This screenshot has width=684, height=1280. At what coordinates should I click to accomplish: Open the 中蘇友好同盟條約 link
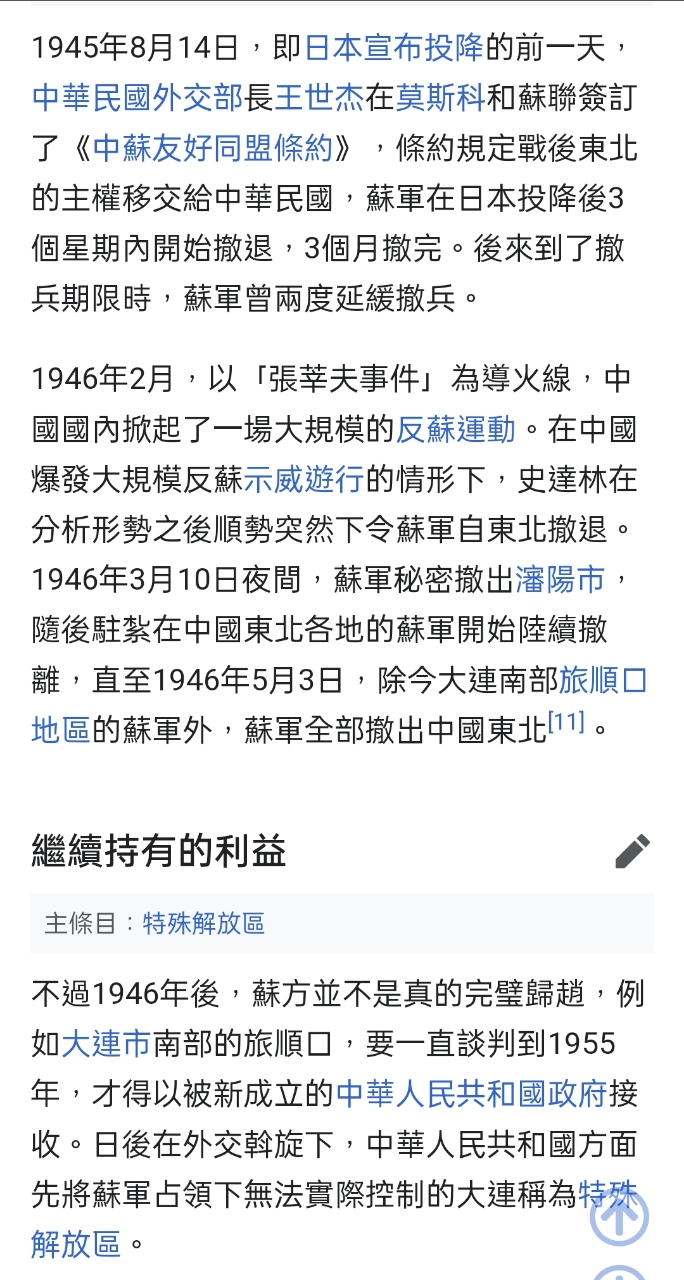[x=212, y=148]
